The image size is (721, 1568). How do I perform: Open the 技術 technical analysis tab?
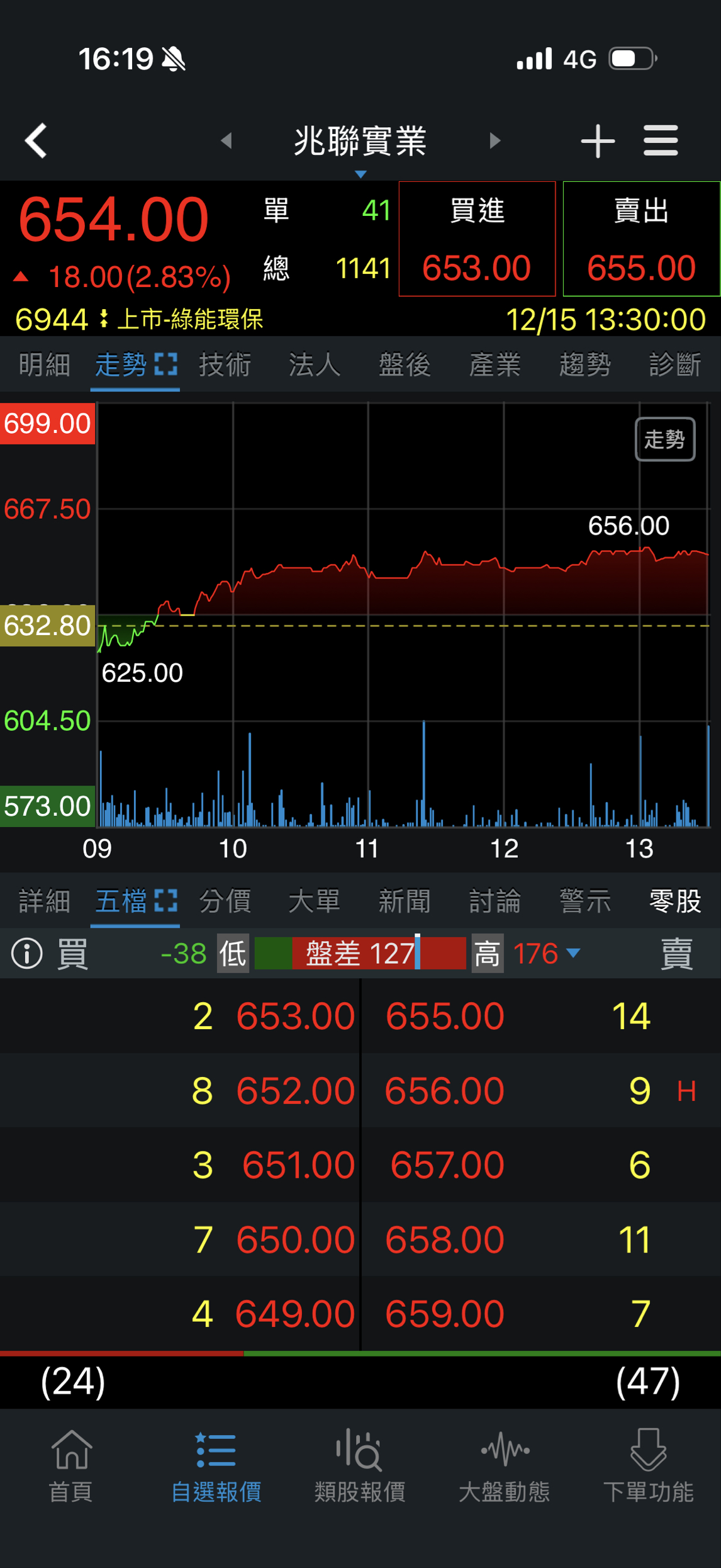[225, 365]
